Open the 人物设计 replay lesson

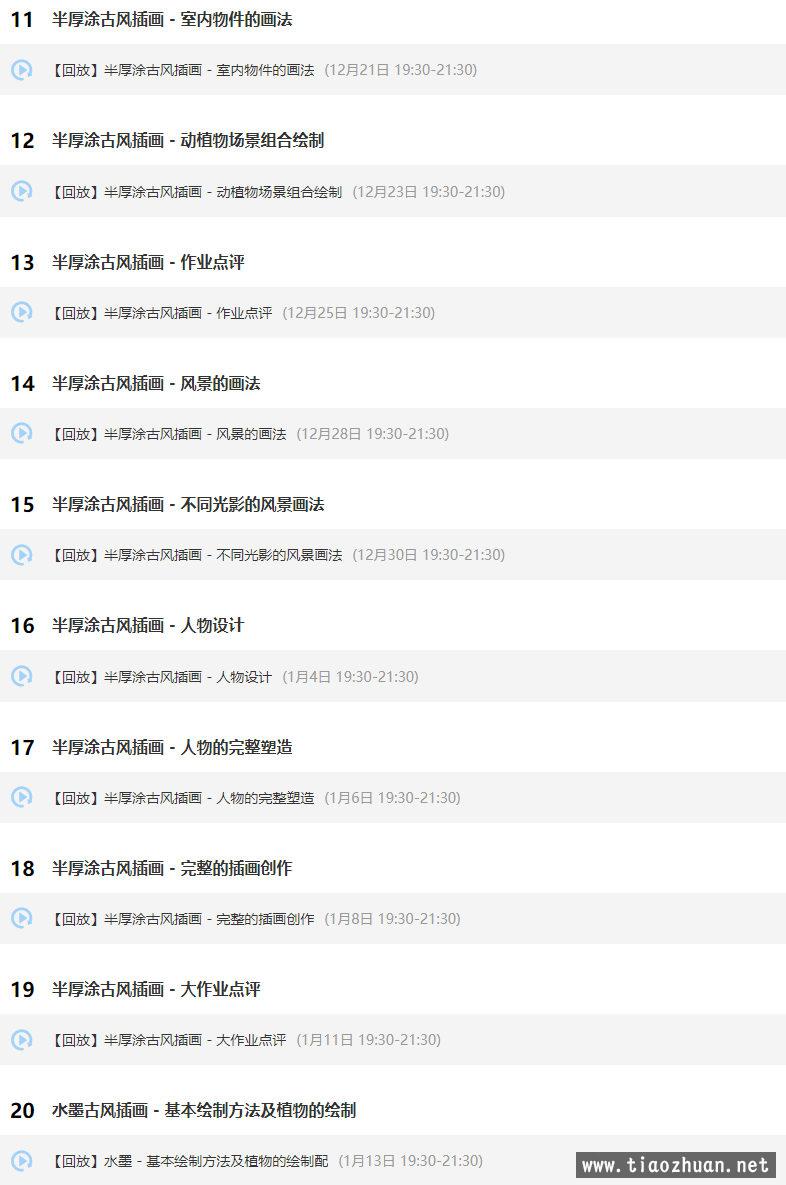(x=160, y=677)
